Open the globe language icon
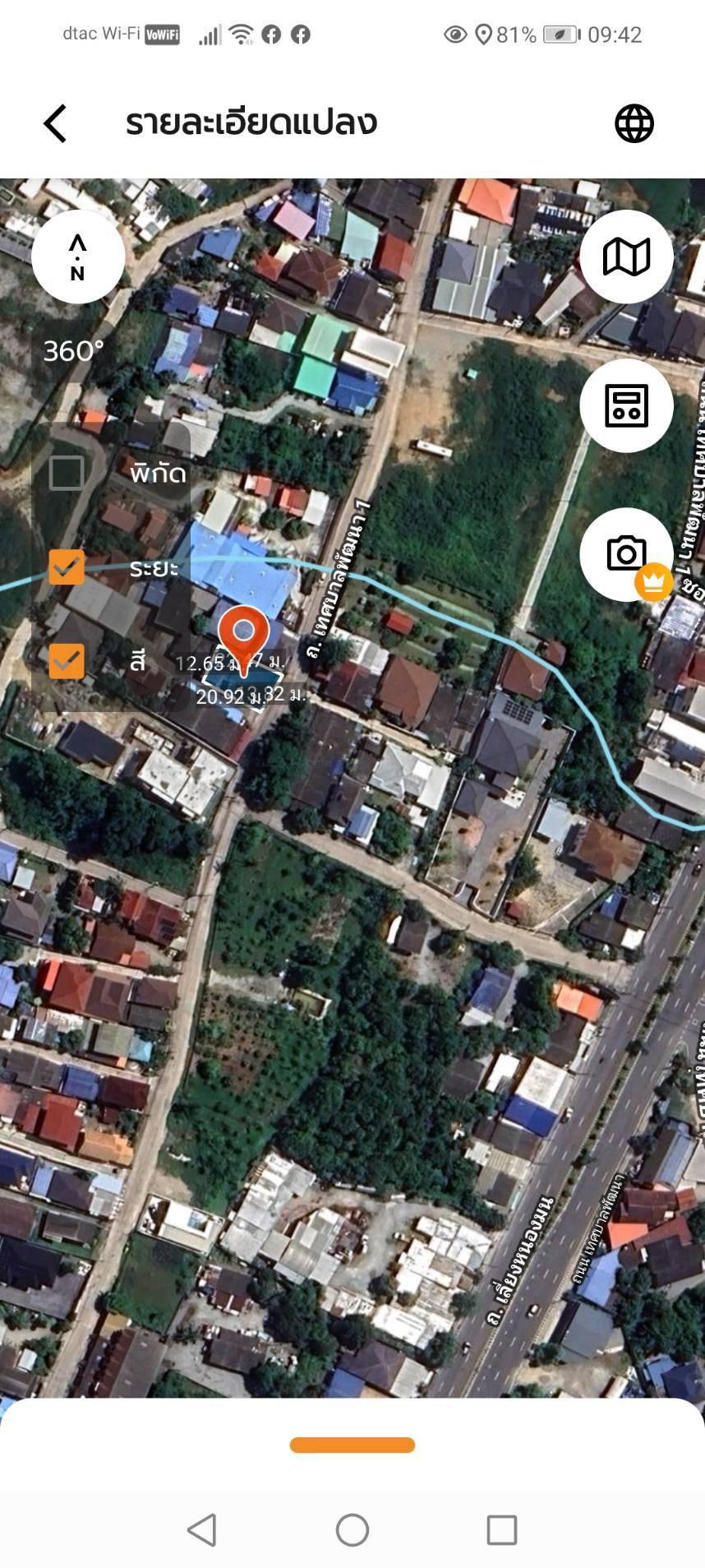The height and width of the screenshot is (1568, 705). click(x=634, y=123)
